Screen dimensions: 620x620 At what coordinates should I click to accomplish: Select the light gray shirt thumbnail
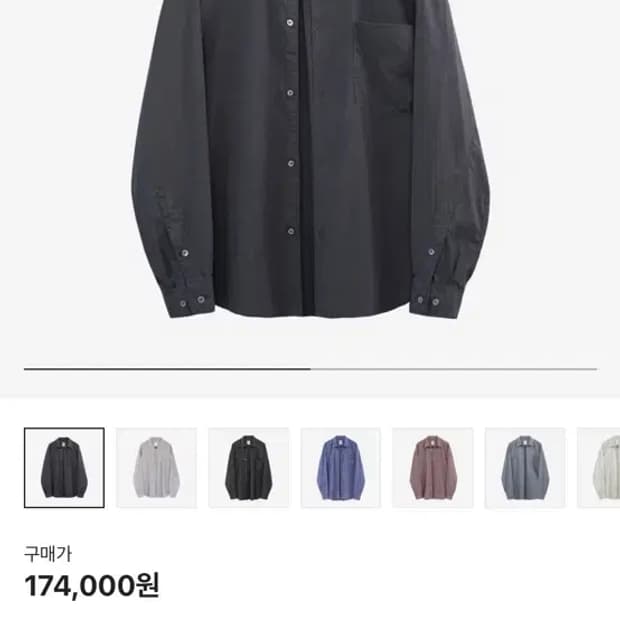156,468
